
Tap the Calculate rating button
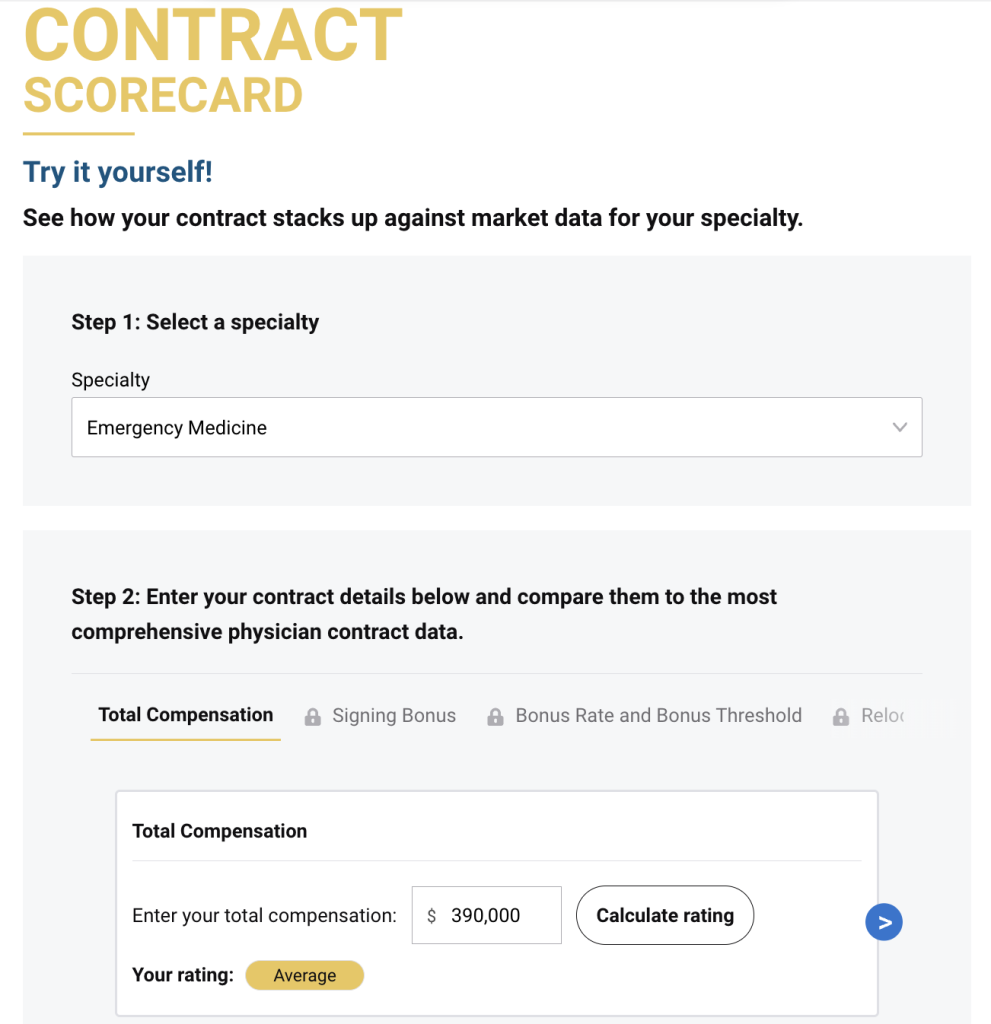click(x=665, y=915)
